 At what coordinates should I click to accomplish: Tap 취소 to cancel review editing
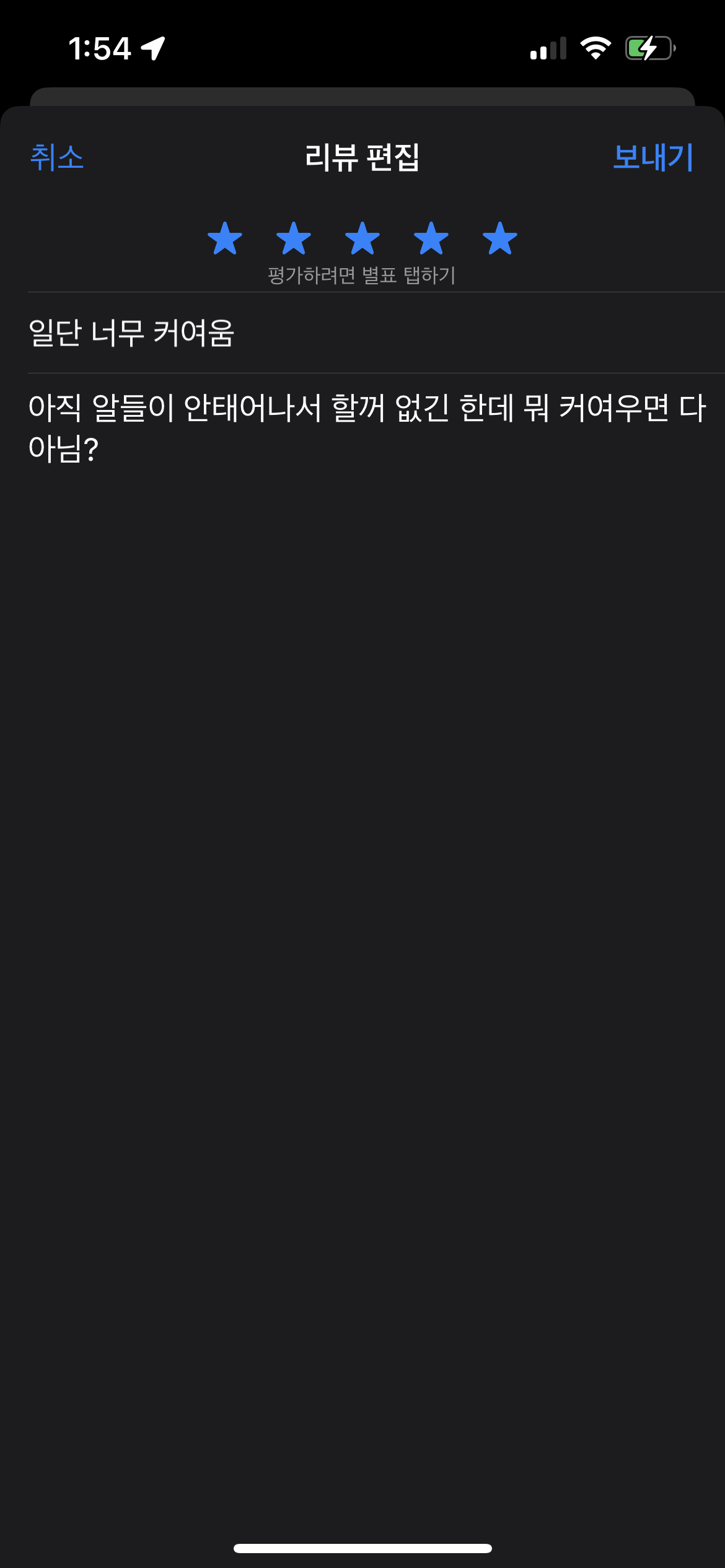coord(56,157)
